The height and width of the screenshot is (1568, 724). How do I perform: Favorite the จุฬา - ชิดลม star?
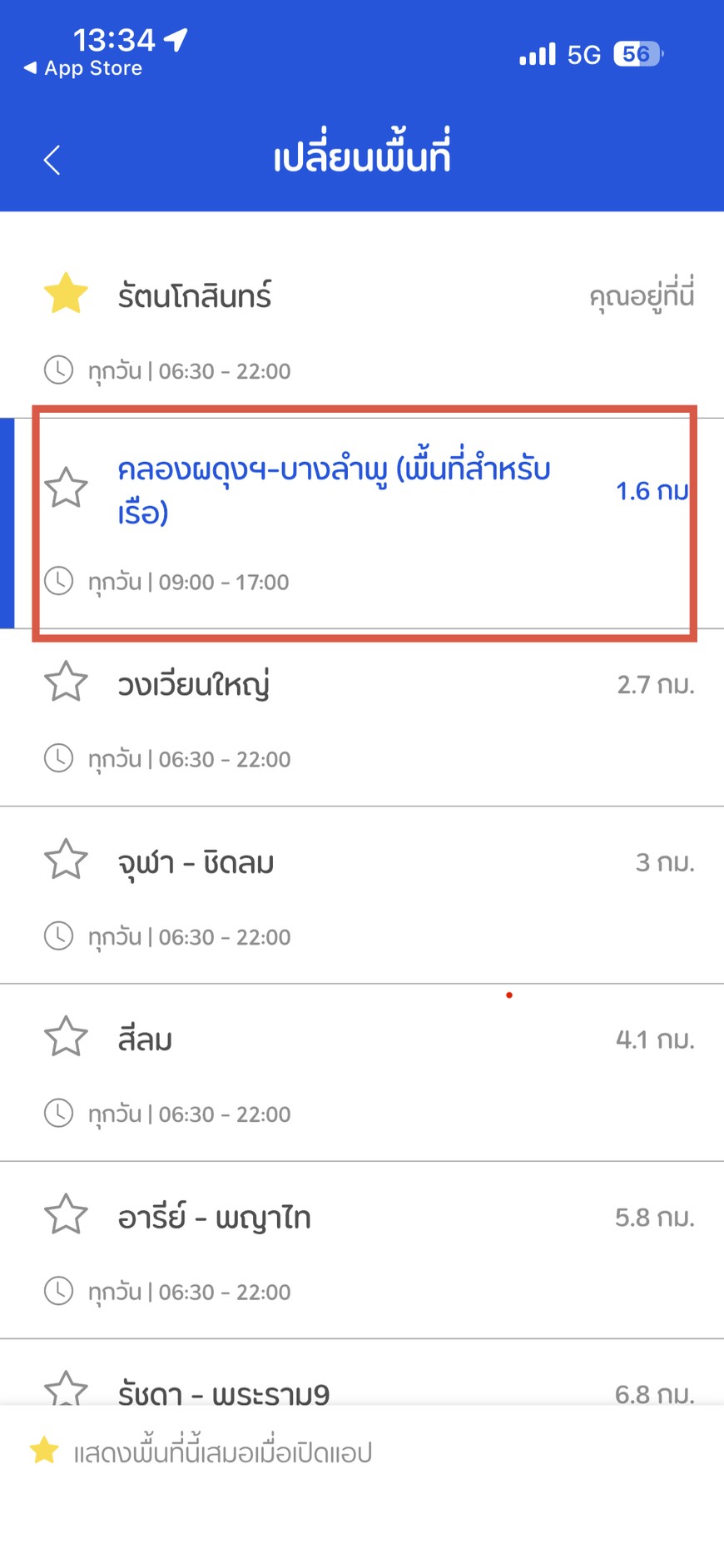pyautogui.click(x=66, y=860)
